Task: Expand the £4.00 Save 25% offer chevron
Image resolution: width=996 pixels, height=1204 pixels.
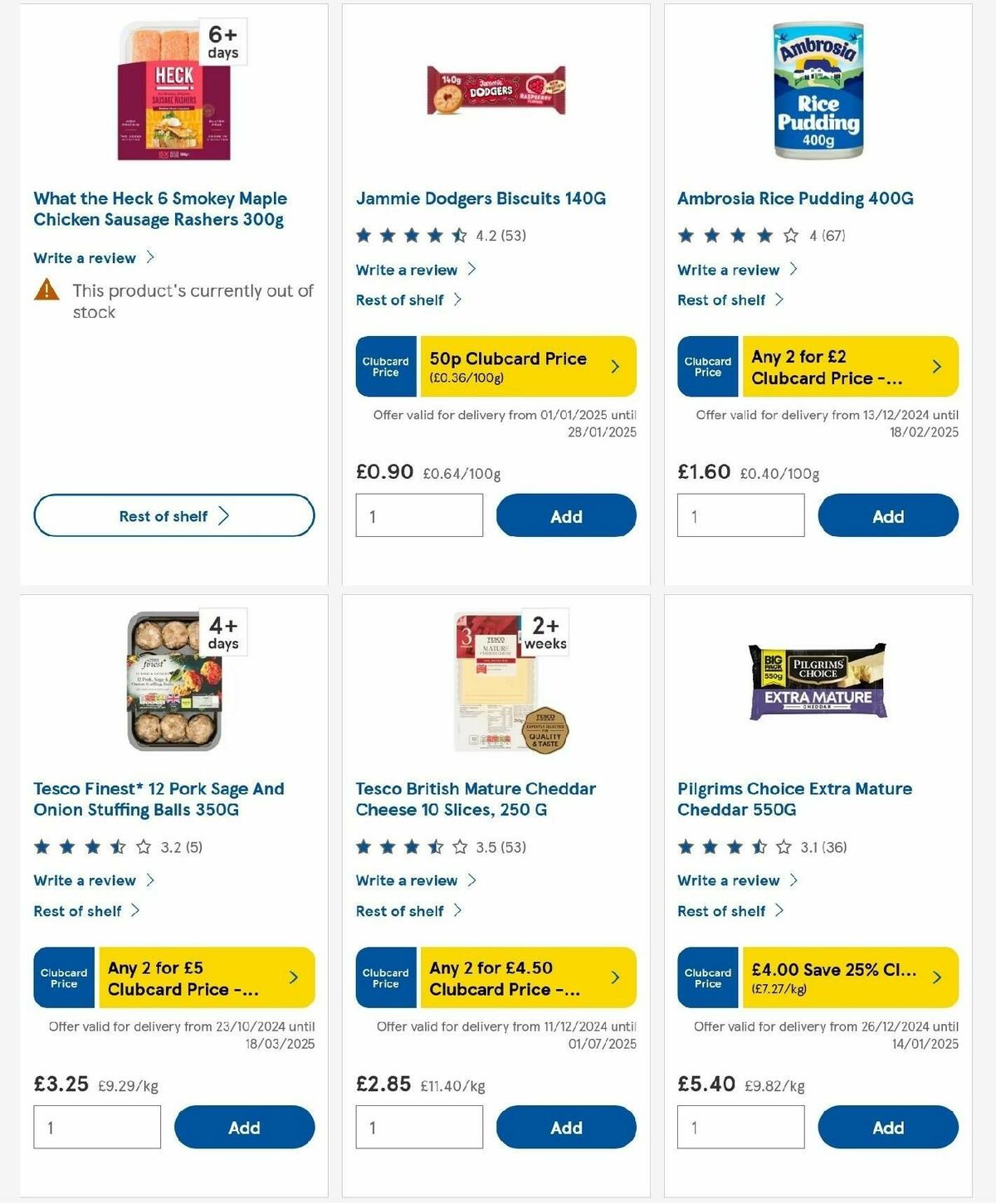Action: 937,977
